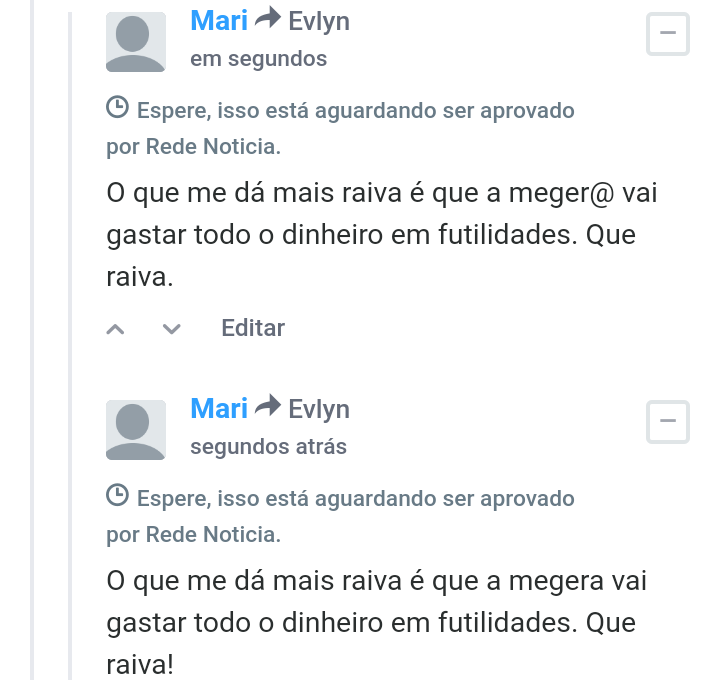This screenshot has width=720, height=680.
Task: Downvote the first Mari comment
Action: 172,329
